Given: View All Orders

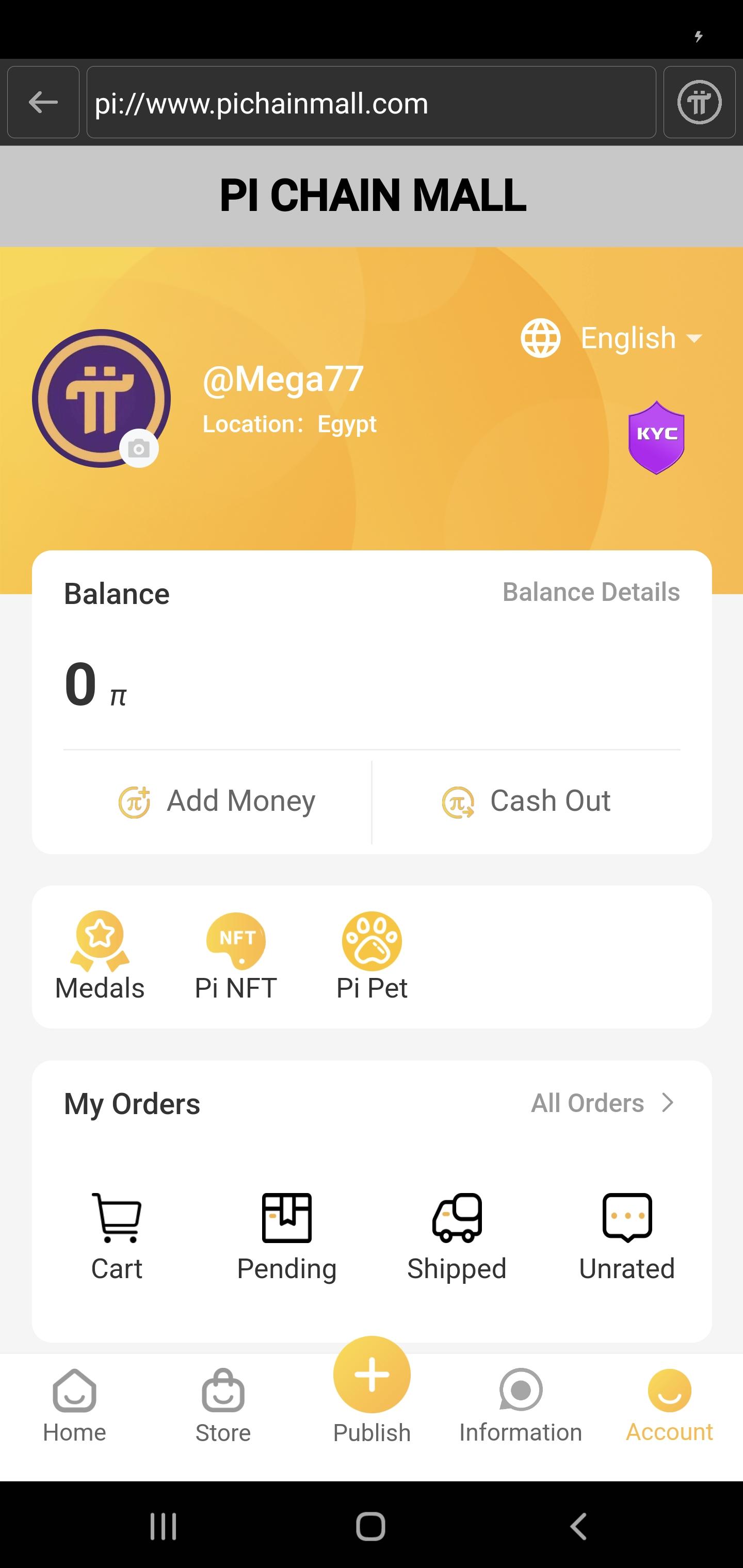Looking at the screenshot, I should click(x=603, y=1103).
